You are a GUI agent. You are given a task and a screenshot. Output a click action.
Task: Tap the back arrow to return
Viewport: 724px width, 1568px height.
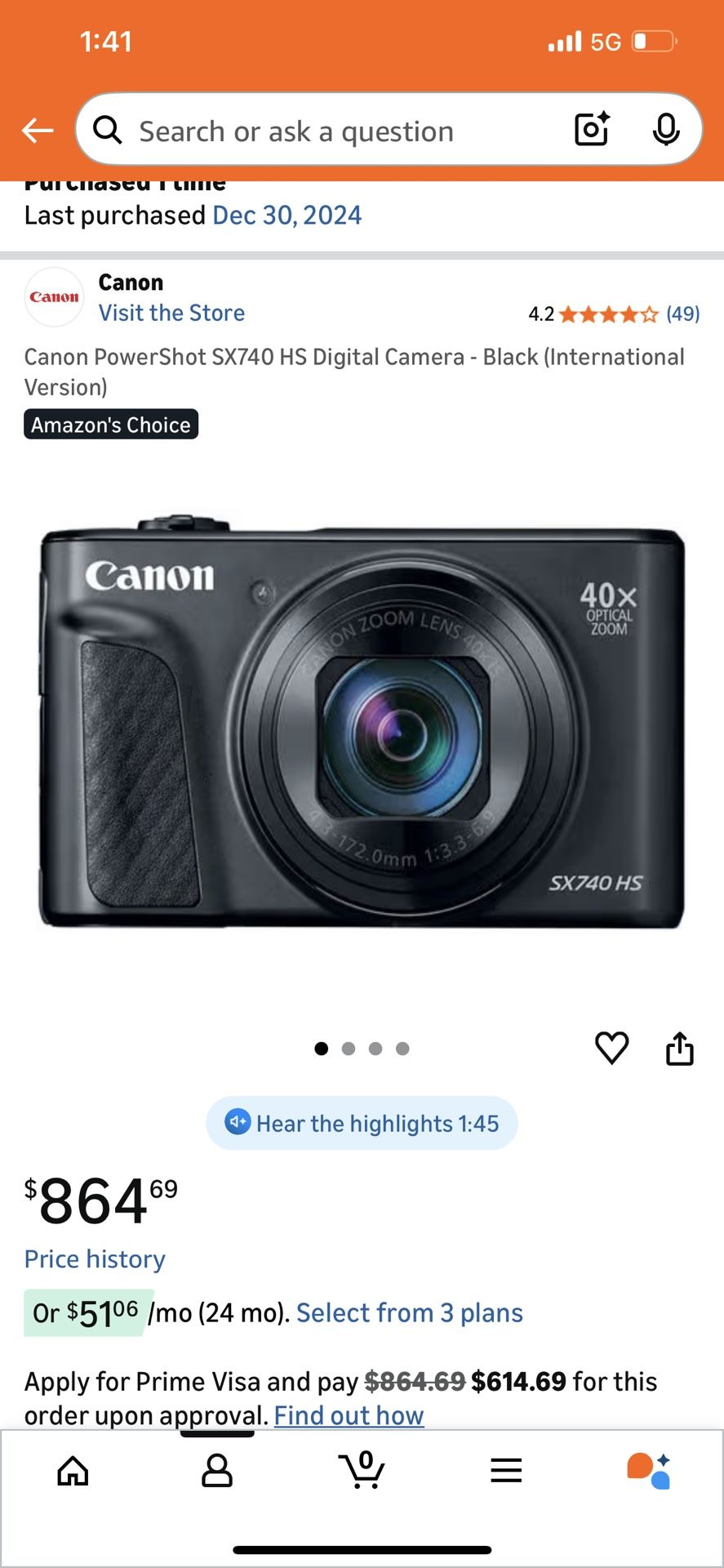click(x=37, y=130)
